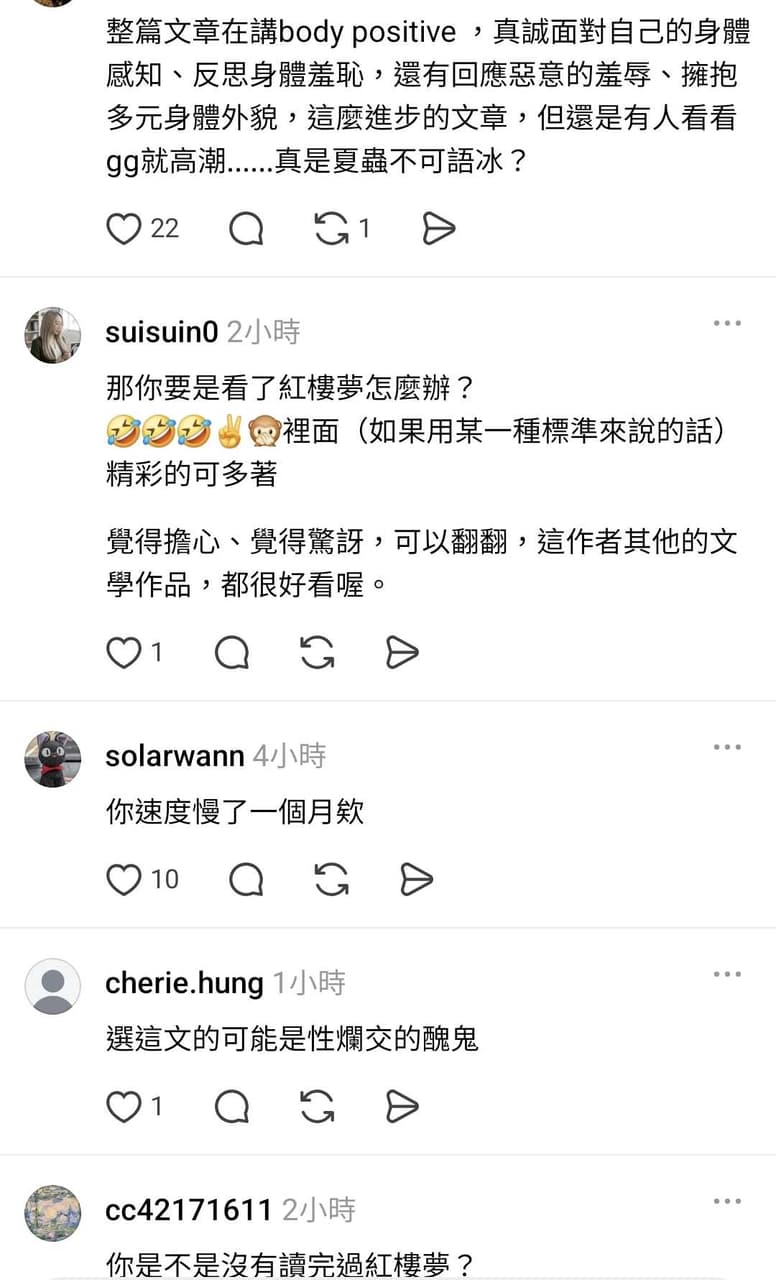This screenshot has width=776, height=1280.
Task: Like suisuin0's comment
Action: tap(124, 653)
